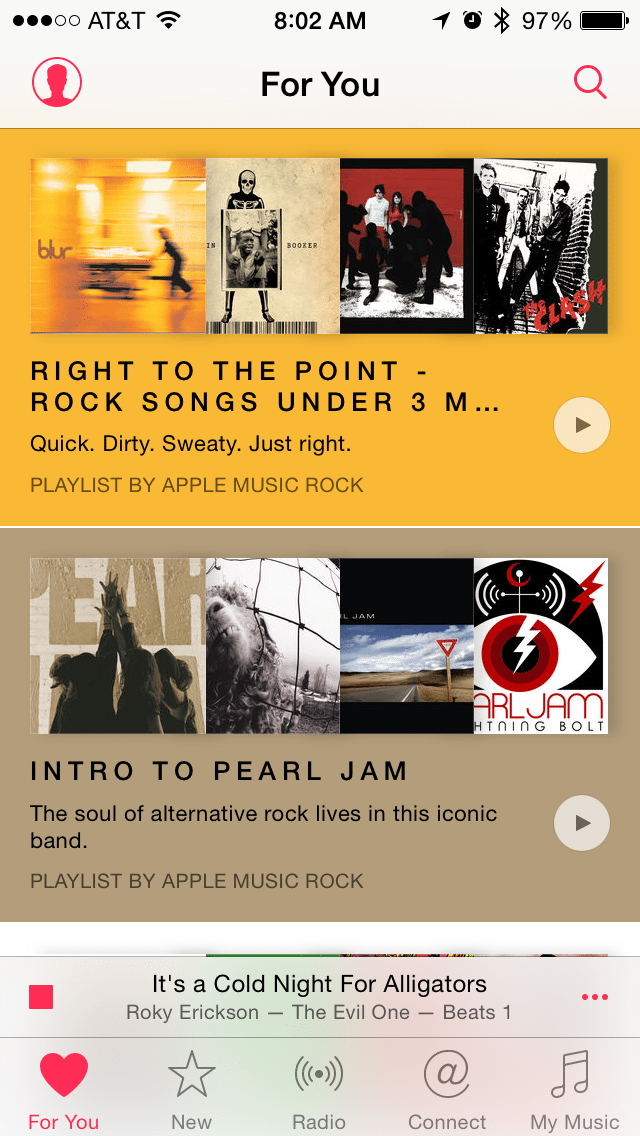
Task: Open the My Music tab
Action: pos(575,1092)
